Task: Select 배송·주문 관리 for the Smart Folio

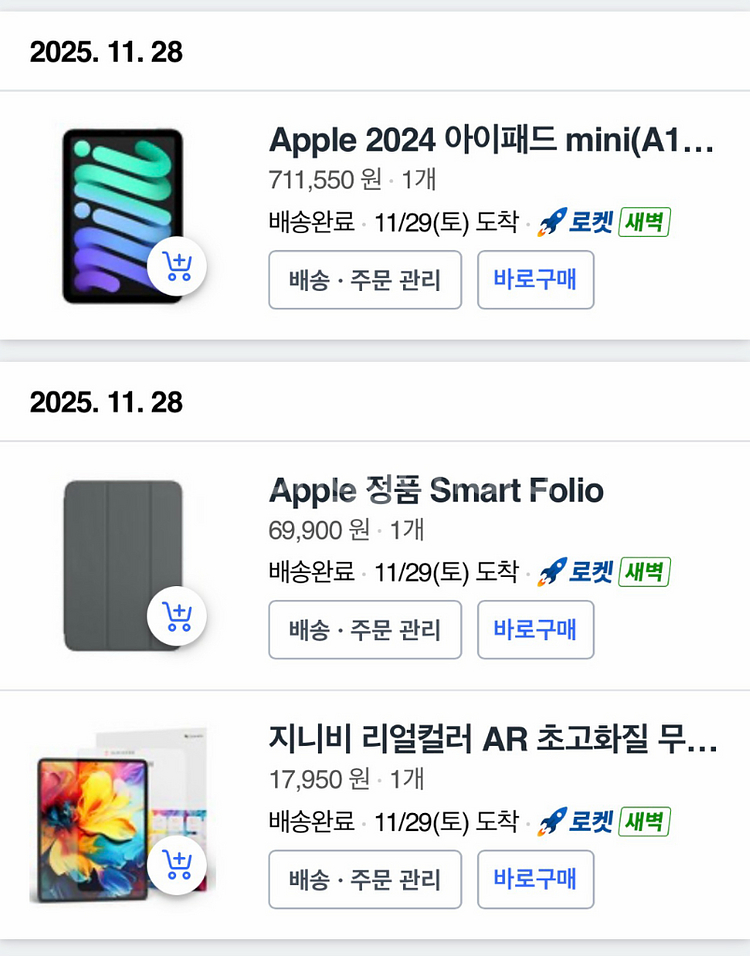Action: point(364,630)
